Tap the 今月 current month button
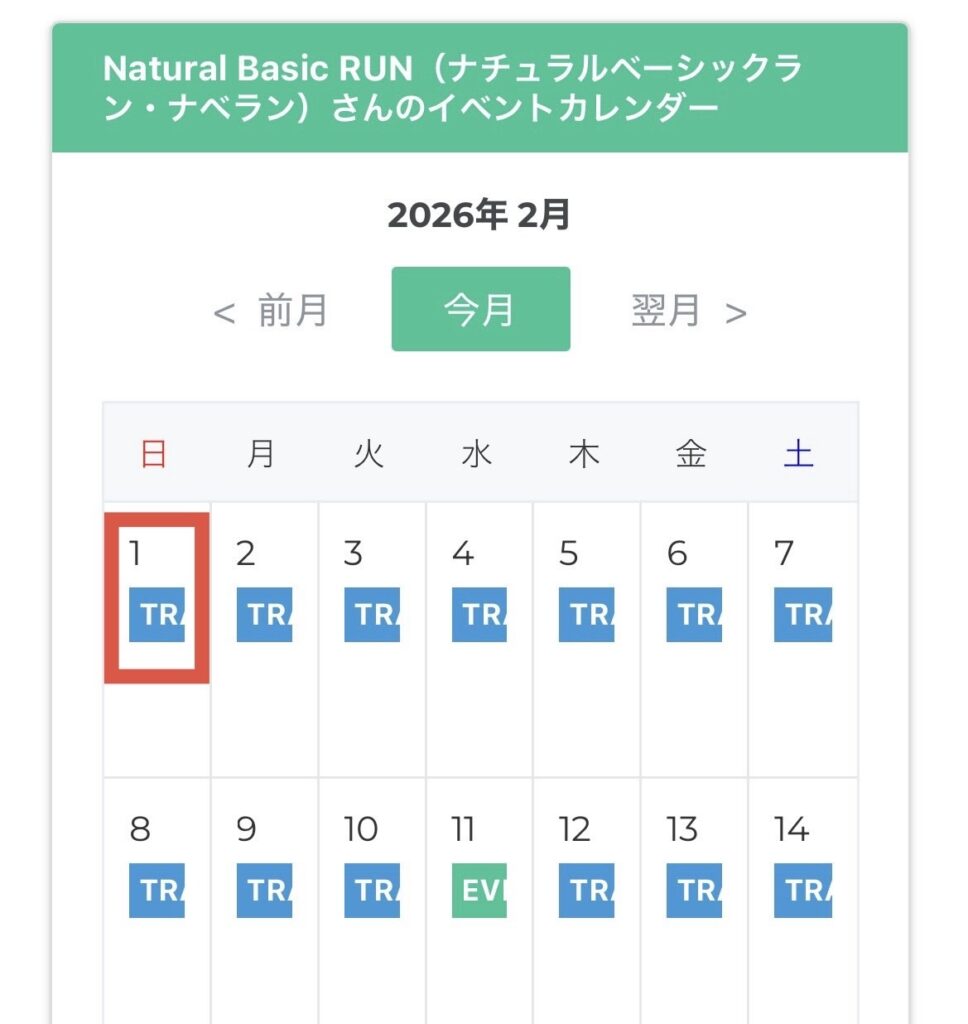Image resolution: width=968 pixels, height=1024 pixels. coord(480,309)
